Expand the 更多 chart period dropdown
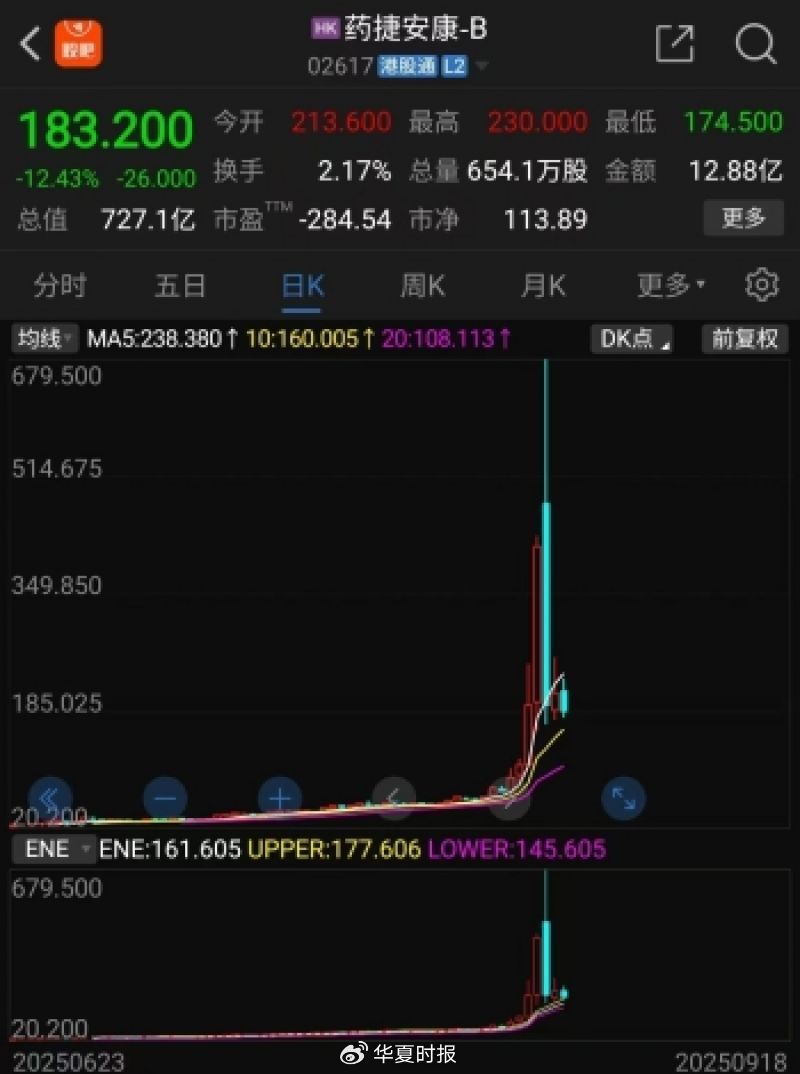The height and width of the screenshot is (1074, 800). (671, 286)
